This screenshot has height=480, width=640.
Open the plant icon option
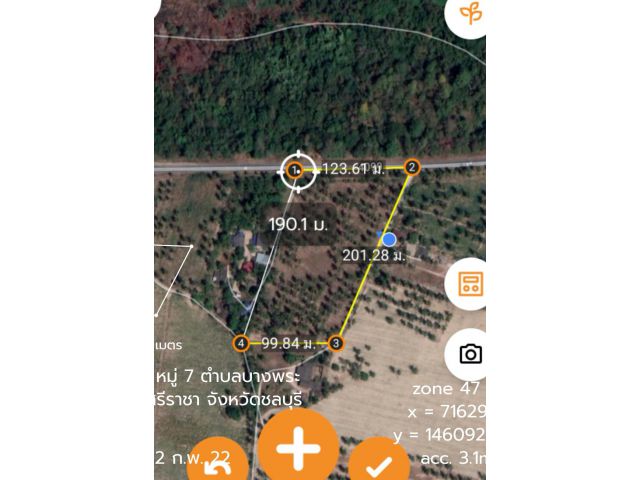click(x=469, y=14)
